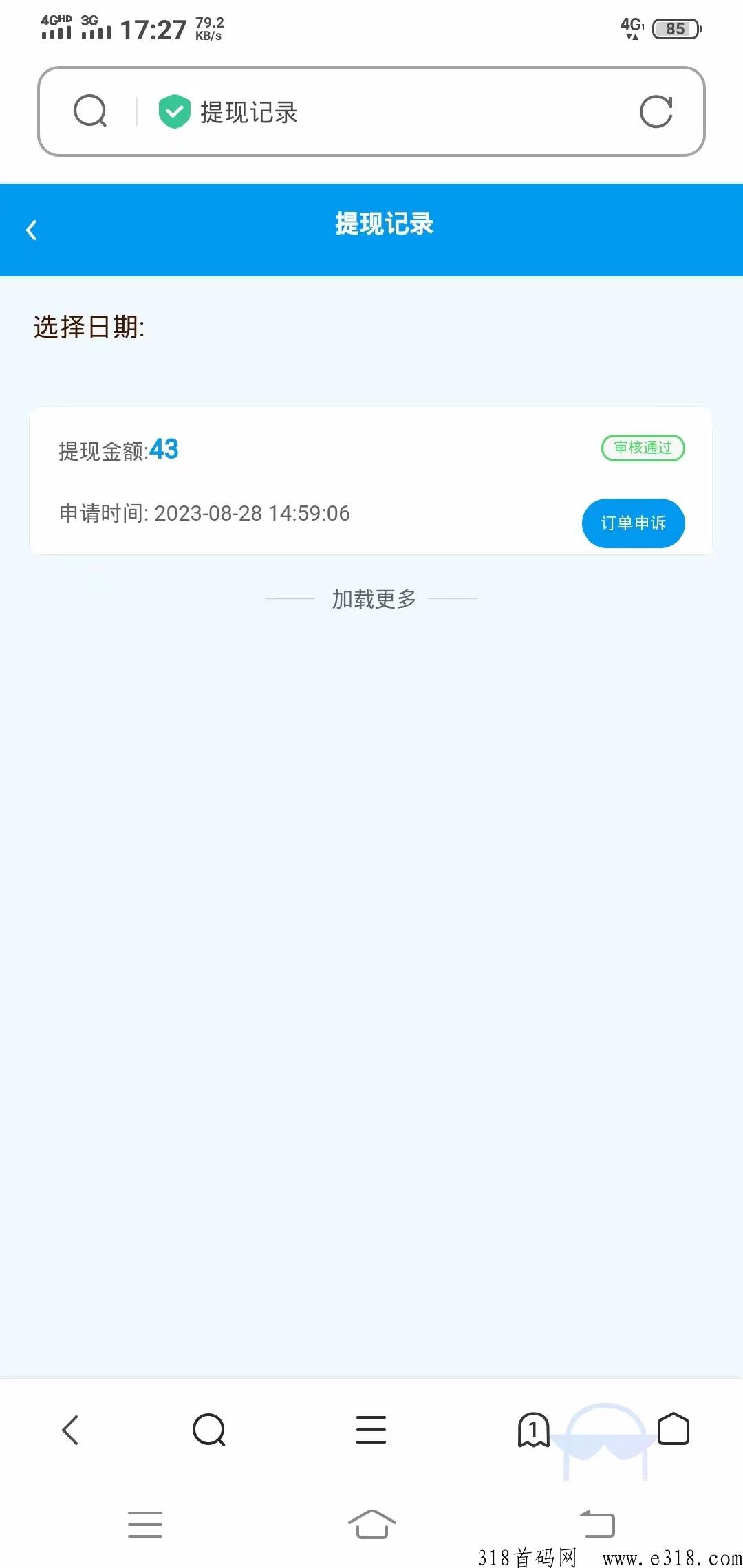This screenshot has height=1568, width=743.
Task: Open the address bar showing 提现记录
Action: 371,111
